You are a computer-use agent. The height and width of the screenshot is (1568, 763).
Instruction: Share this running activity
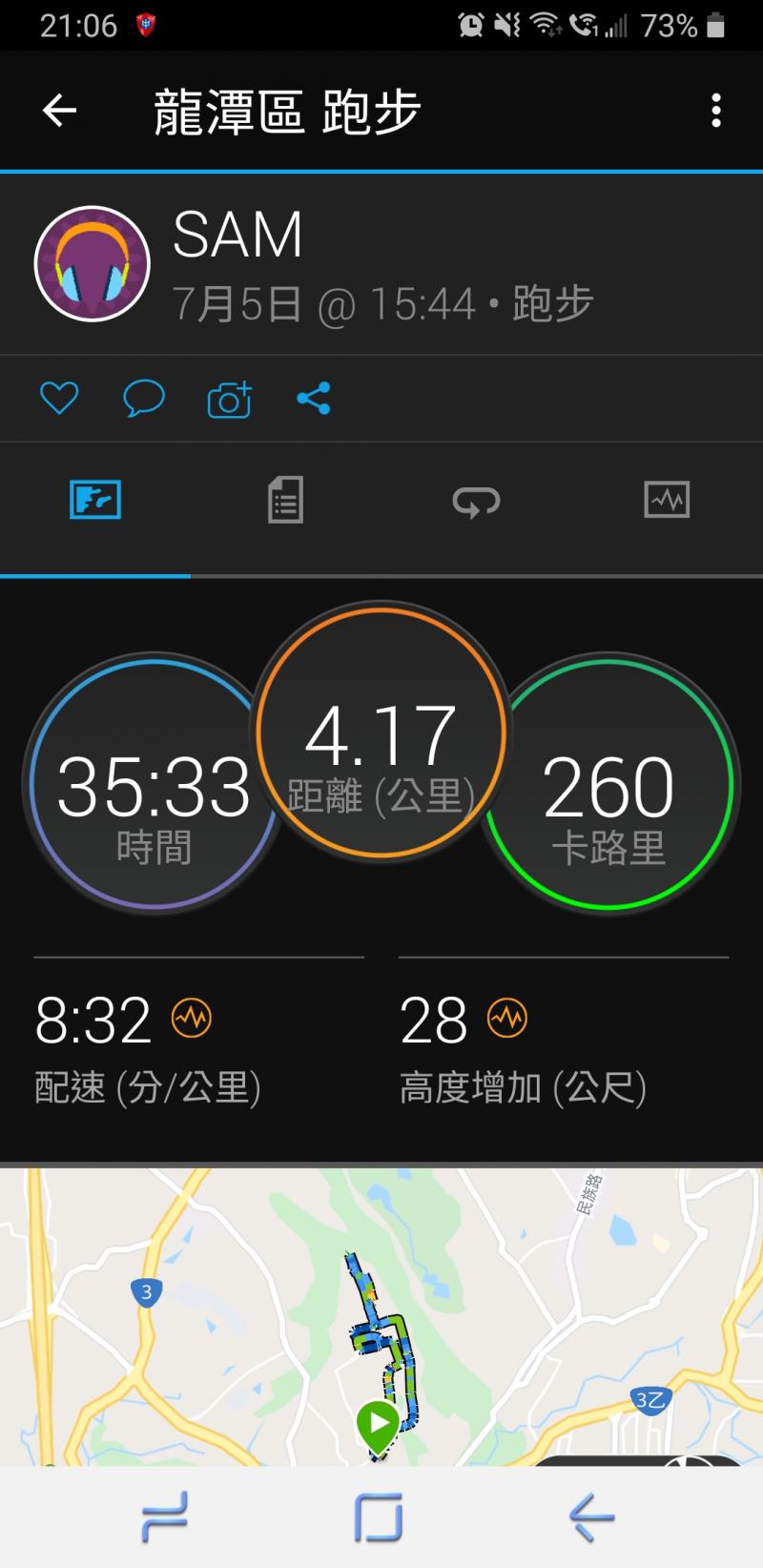(x=314, y=398)
